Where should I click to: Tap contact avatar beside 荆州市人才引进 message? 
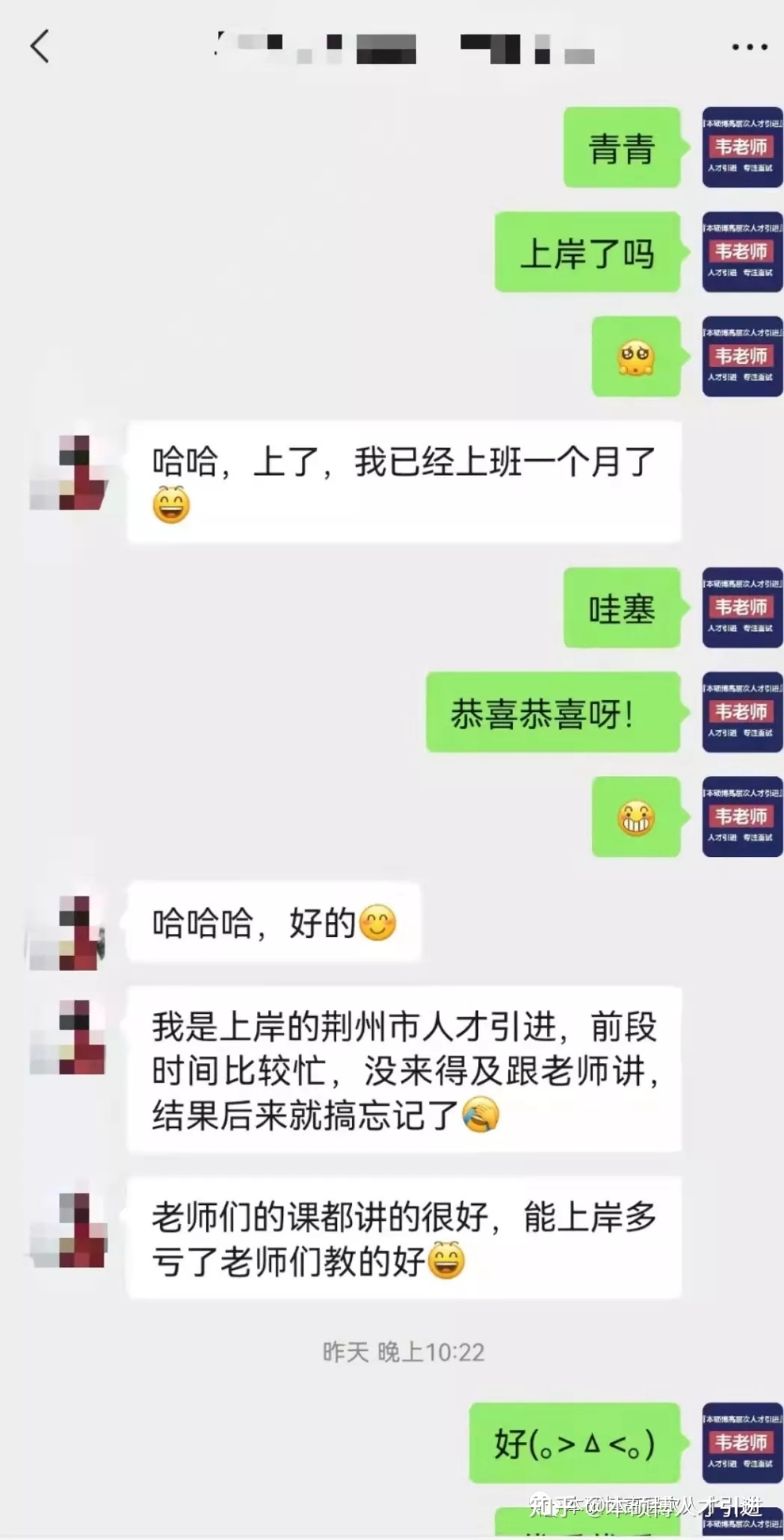click(69, 1037)
